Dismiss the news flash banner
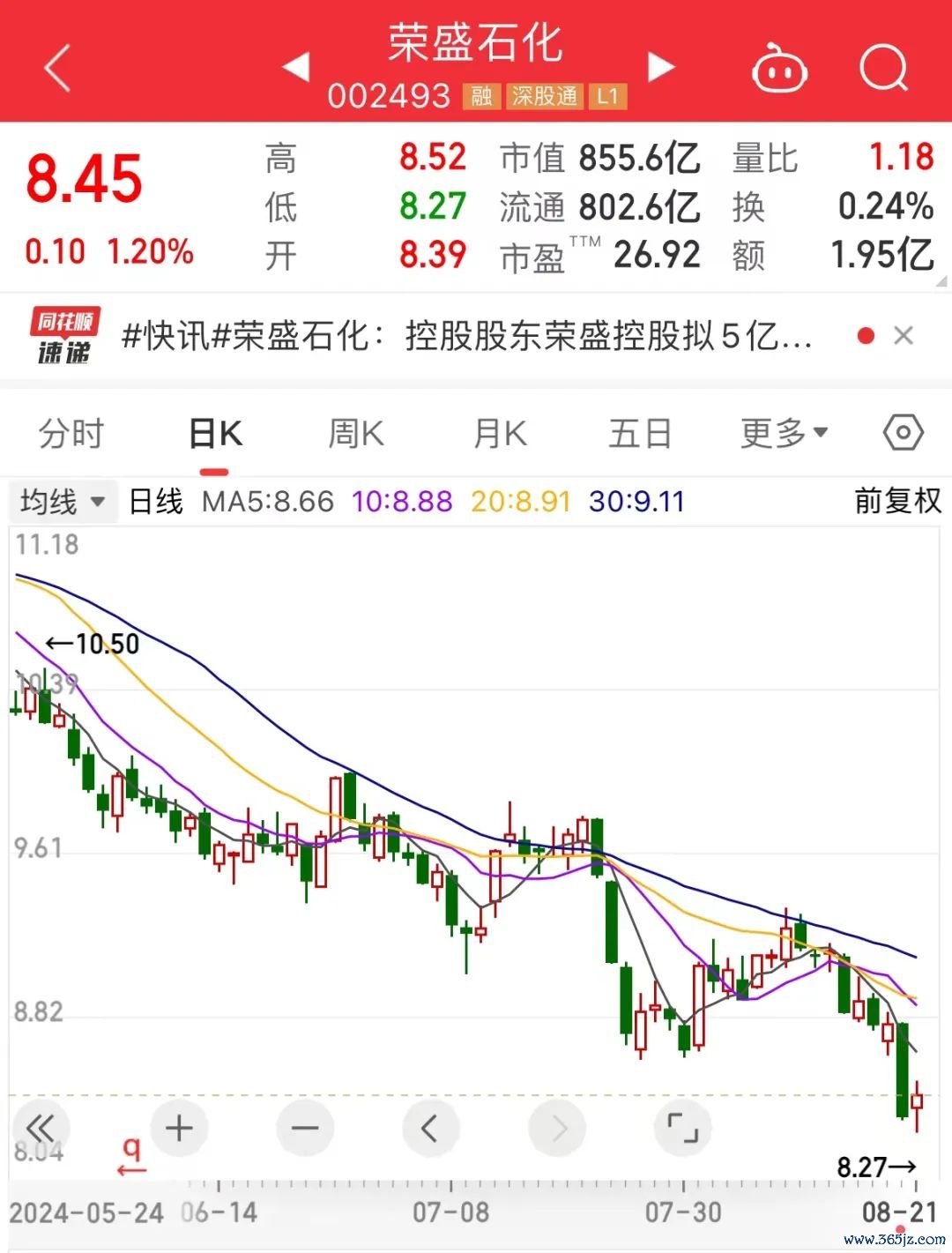The width and height of the screenshot is (952, 1253). [x=904, y=336]
